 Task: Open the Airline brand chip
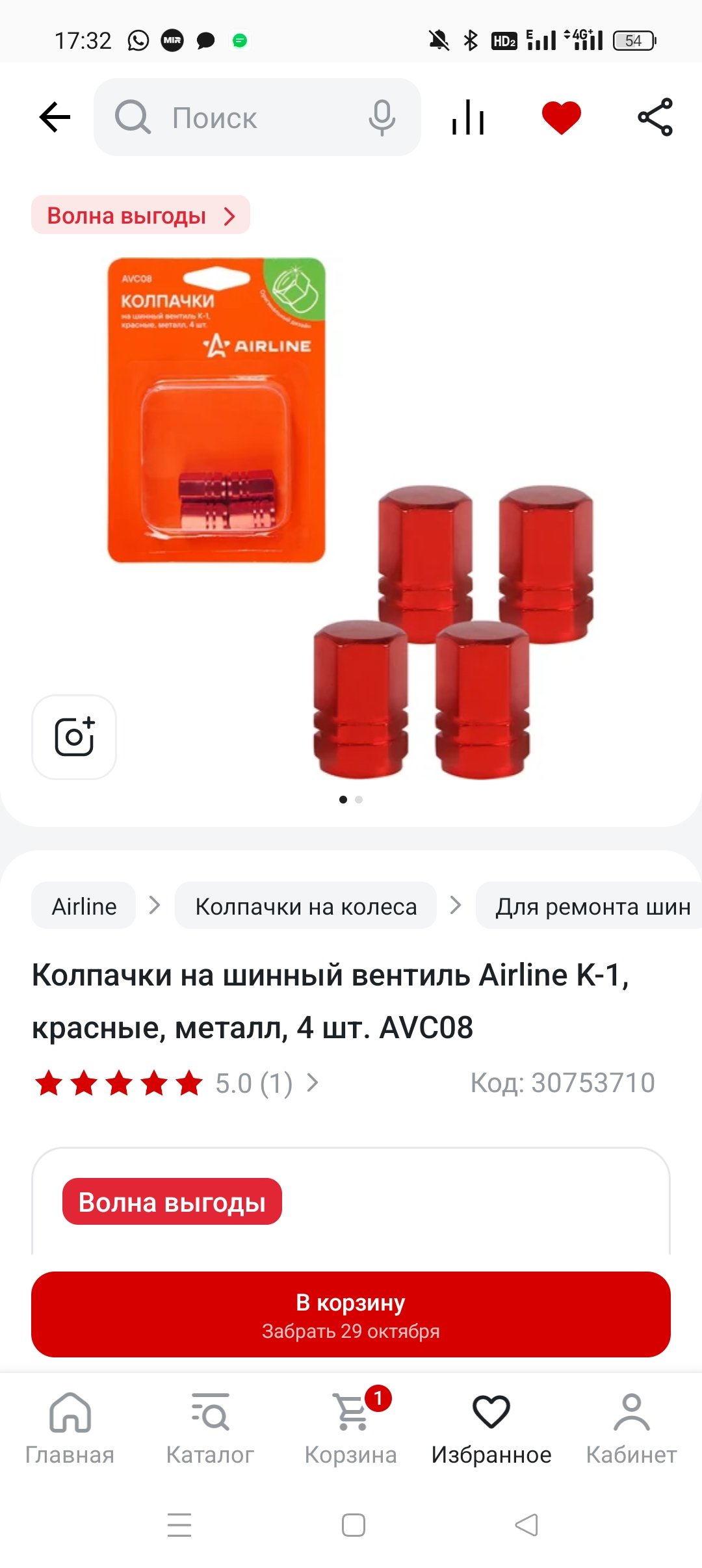coord(84,906)
